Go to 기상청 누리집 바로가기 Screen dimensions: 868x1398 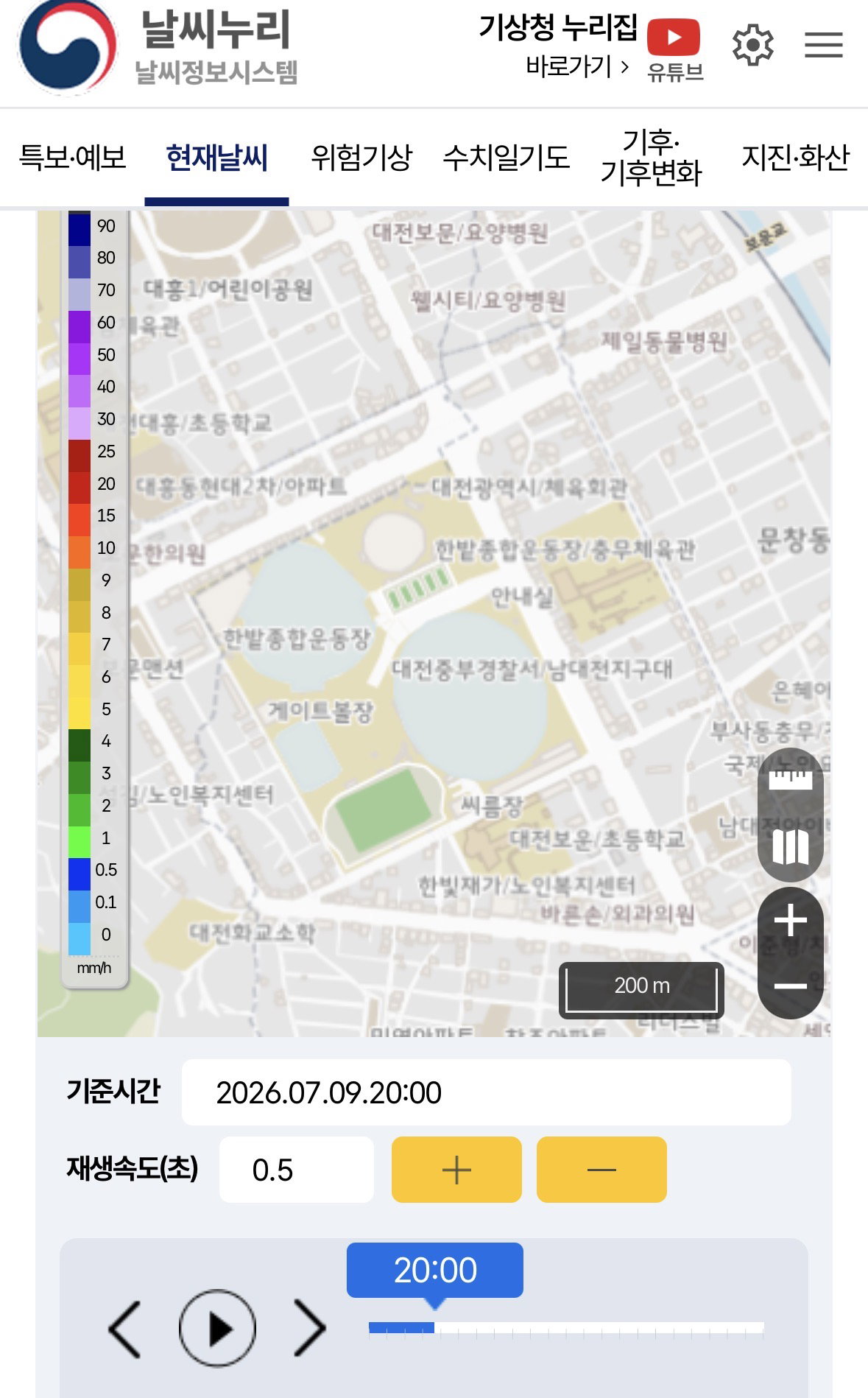[x=557, y=46]
